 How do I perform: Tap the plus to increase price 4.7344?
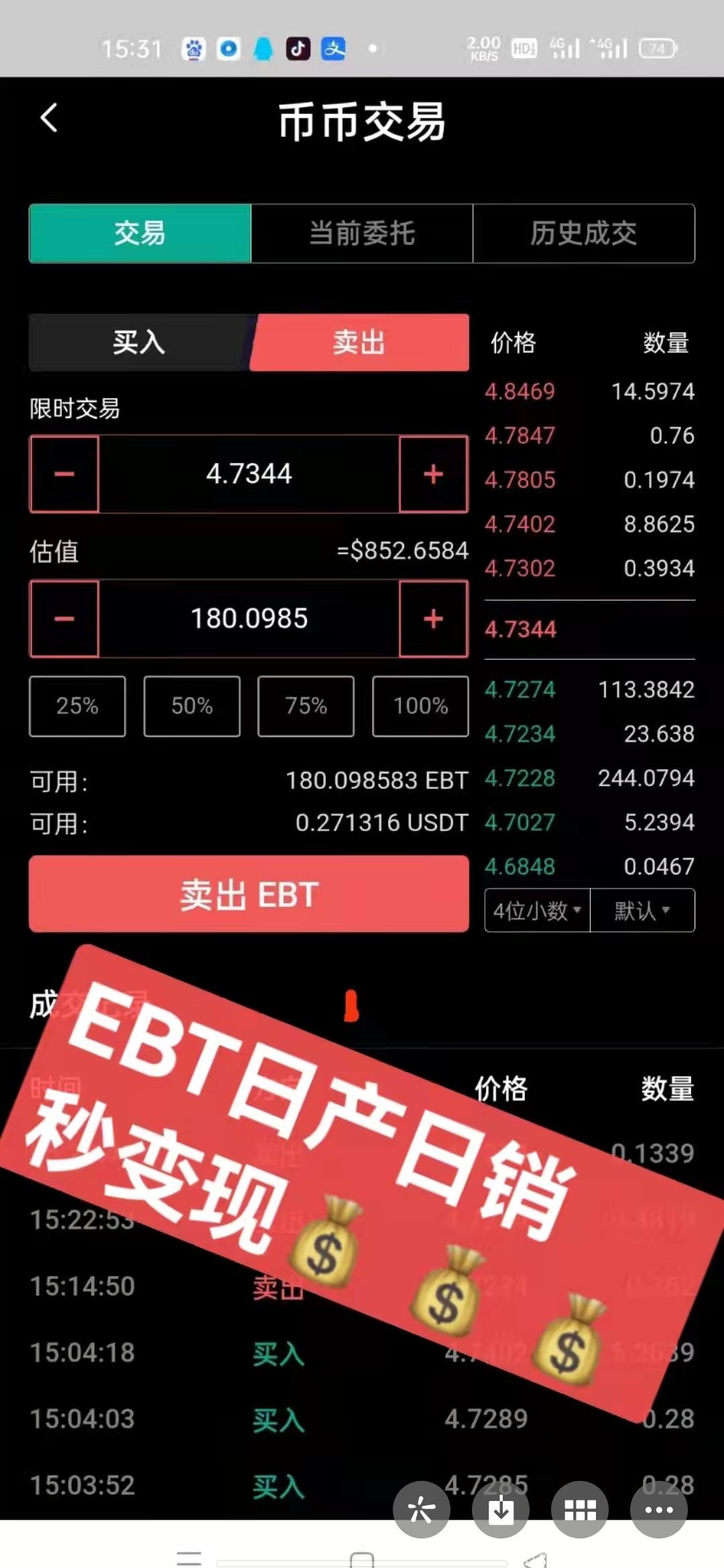(x=433, y=474)
